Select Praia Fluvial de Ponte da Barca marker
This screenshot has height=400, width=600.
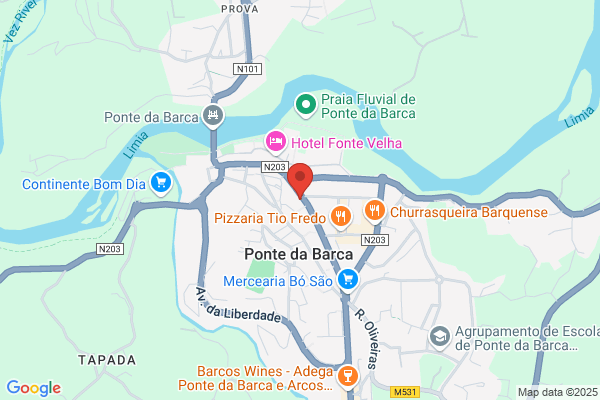pyautogui.click(x=306, y=105)
